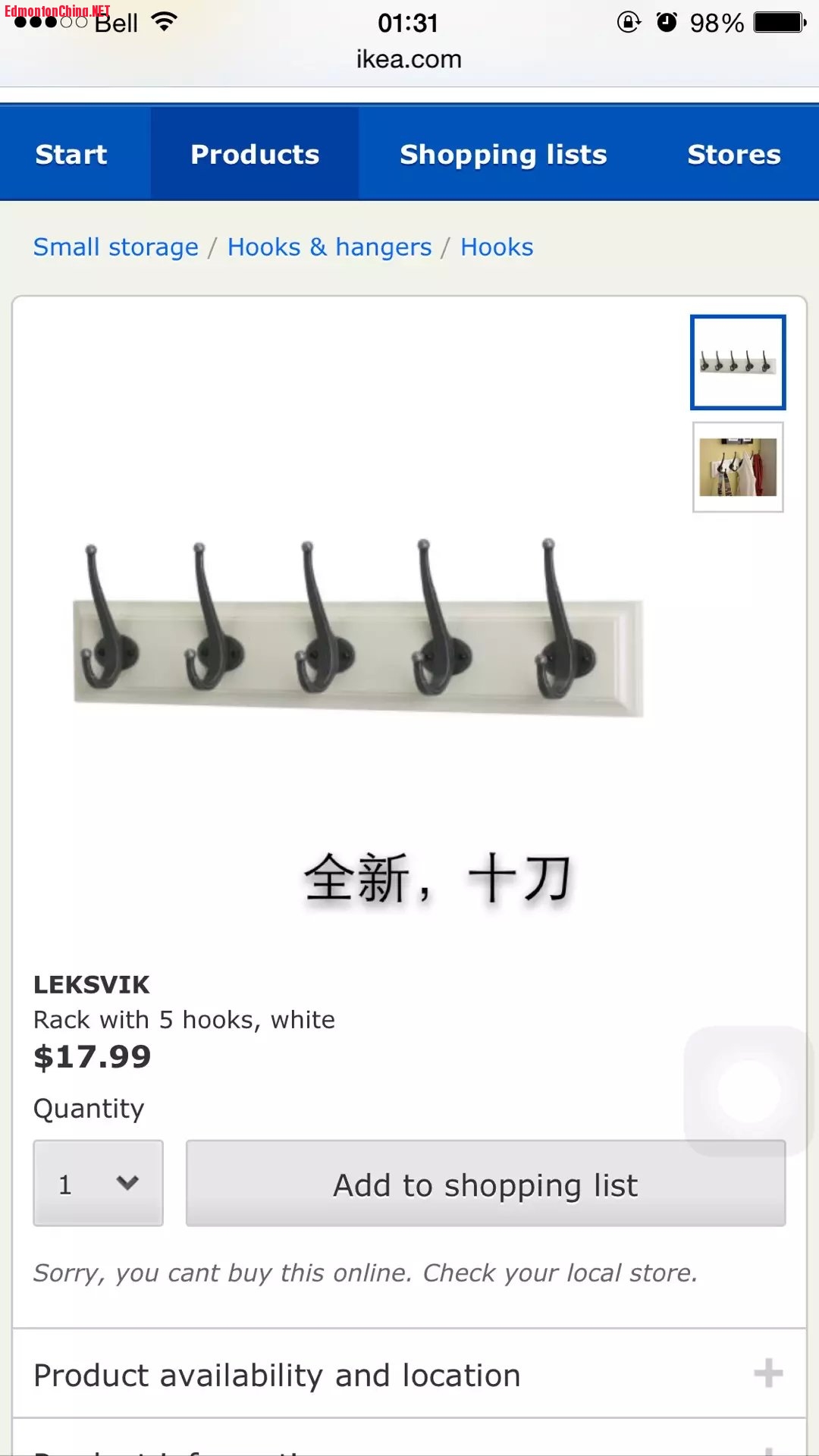Select the first product thumbnail
Screen dimensions: 819x1456
(737, 362)
